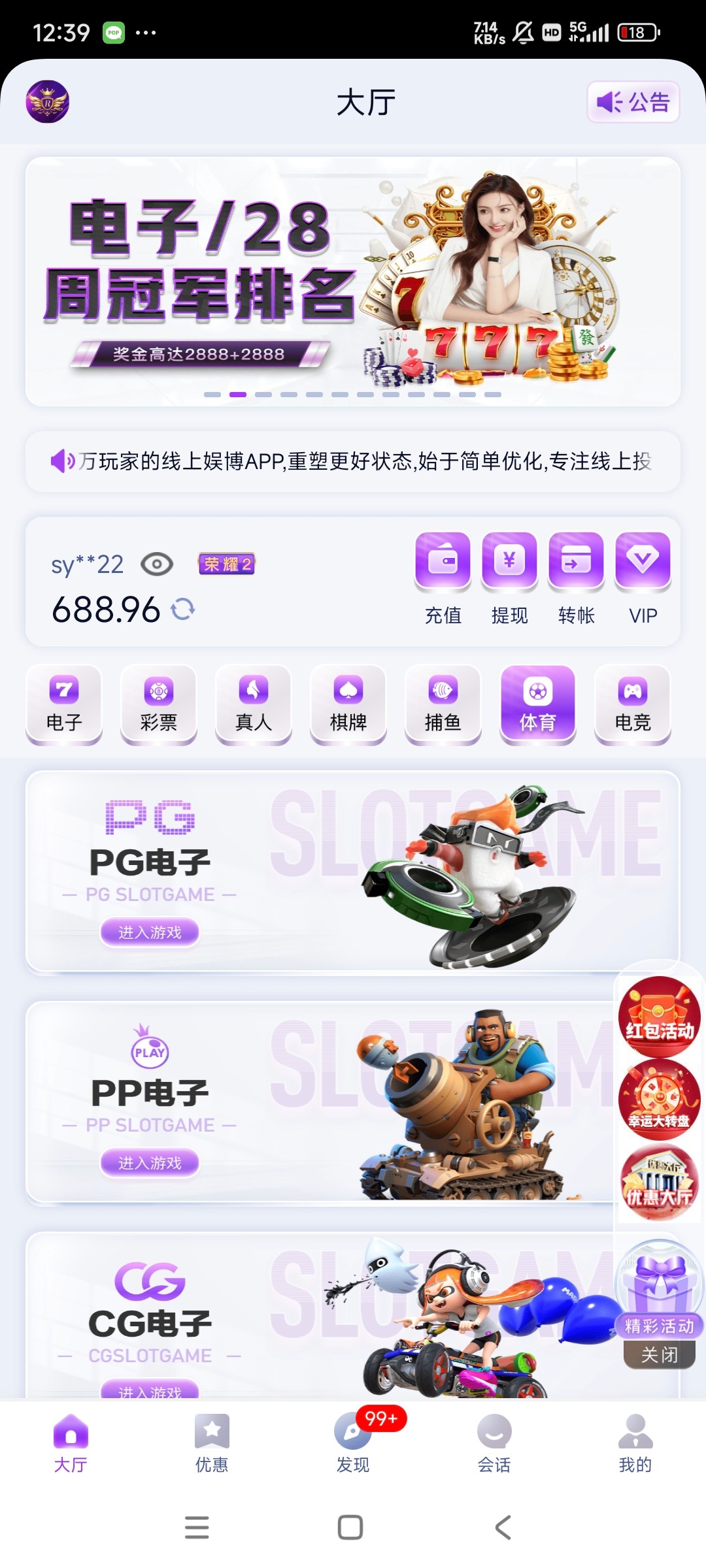Enter the PP电子 game
The width and height of the screenshot is (706, 1568).
tap(150, 1163)
